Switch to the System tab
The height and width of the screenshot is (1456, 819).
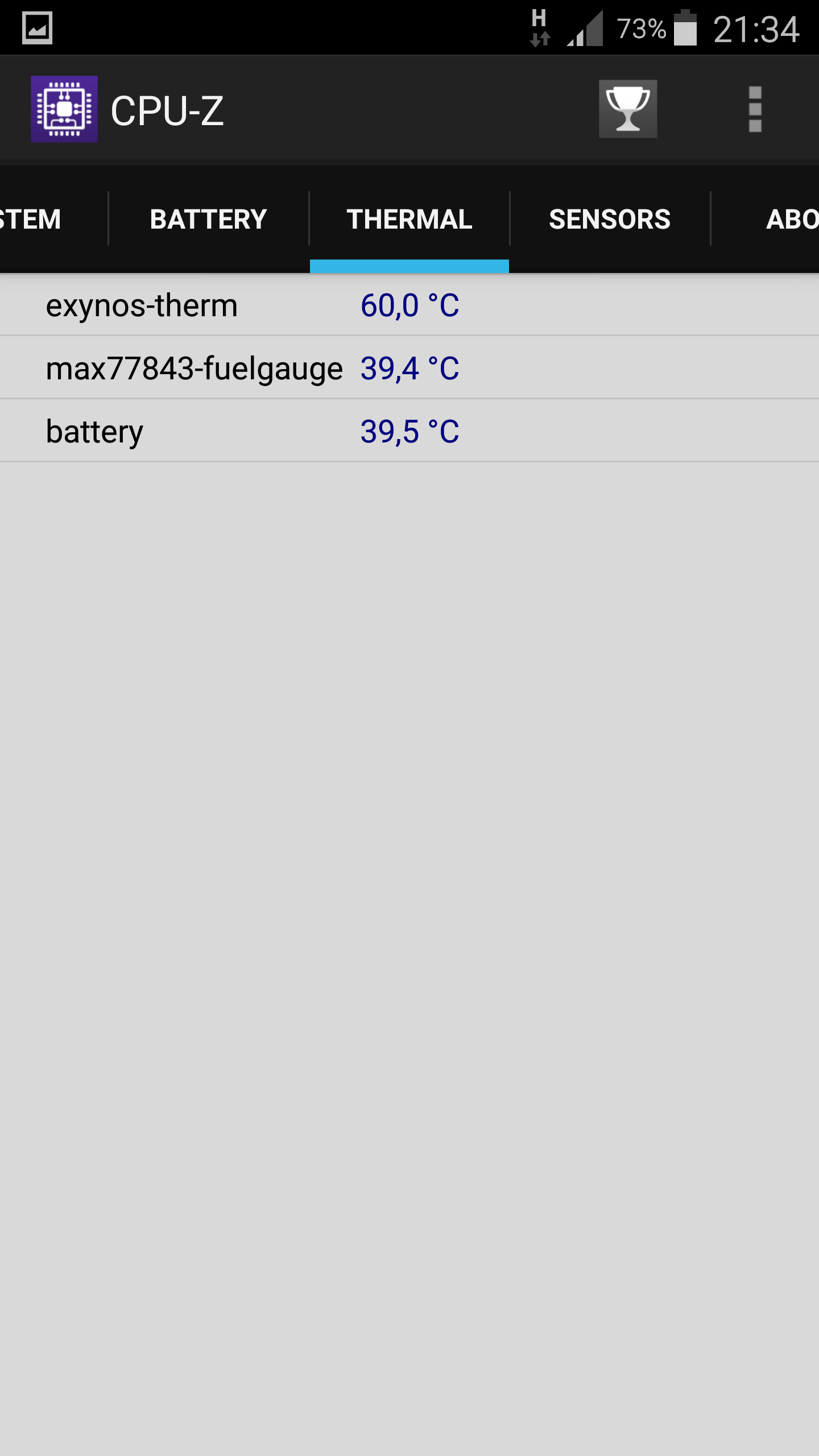[x=34, y=220]
